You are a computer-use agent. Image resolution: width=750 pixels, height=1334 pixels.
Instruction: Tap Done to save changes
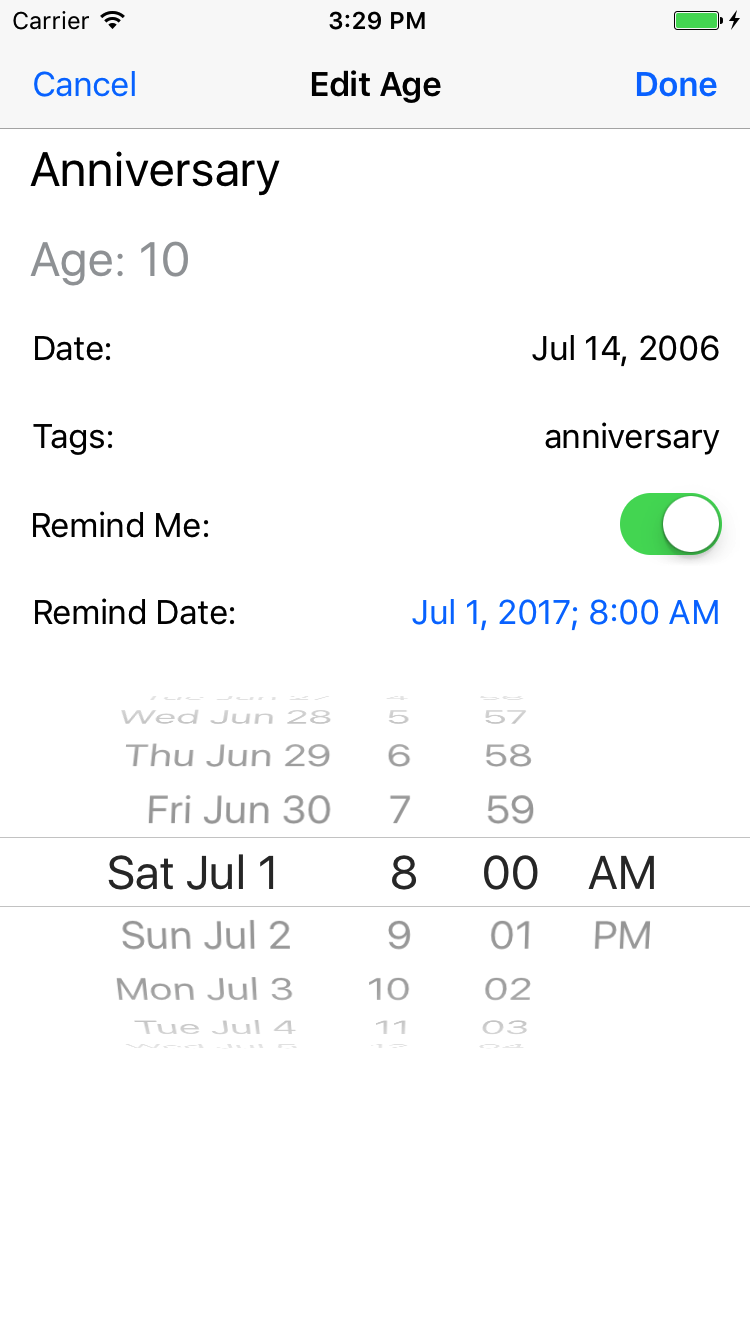coord(676,85)
